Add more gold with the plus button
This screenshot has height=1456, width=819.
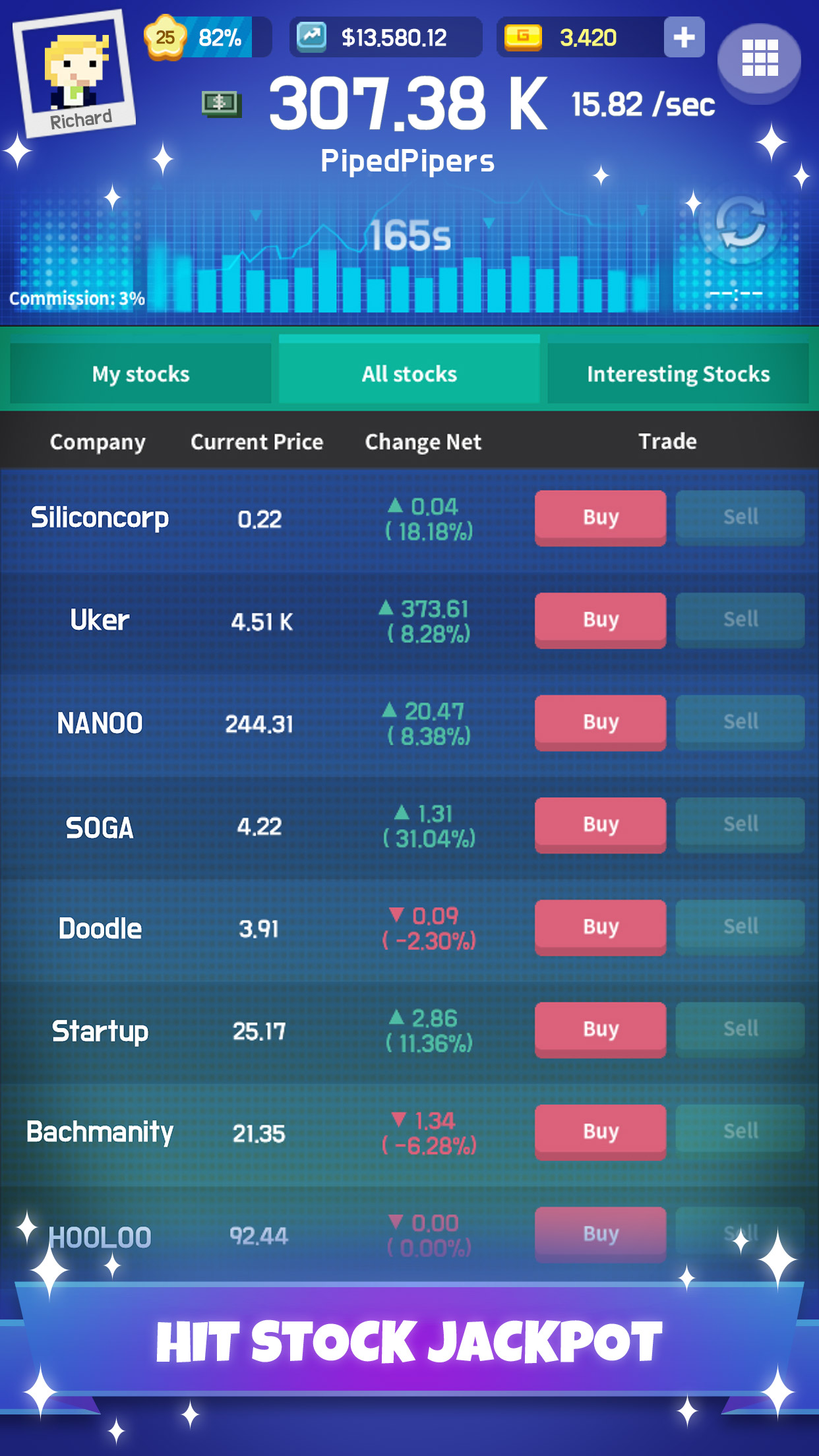[684, 38]
